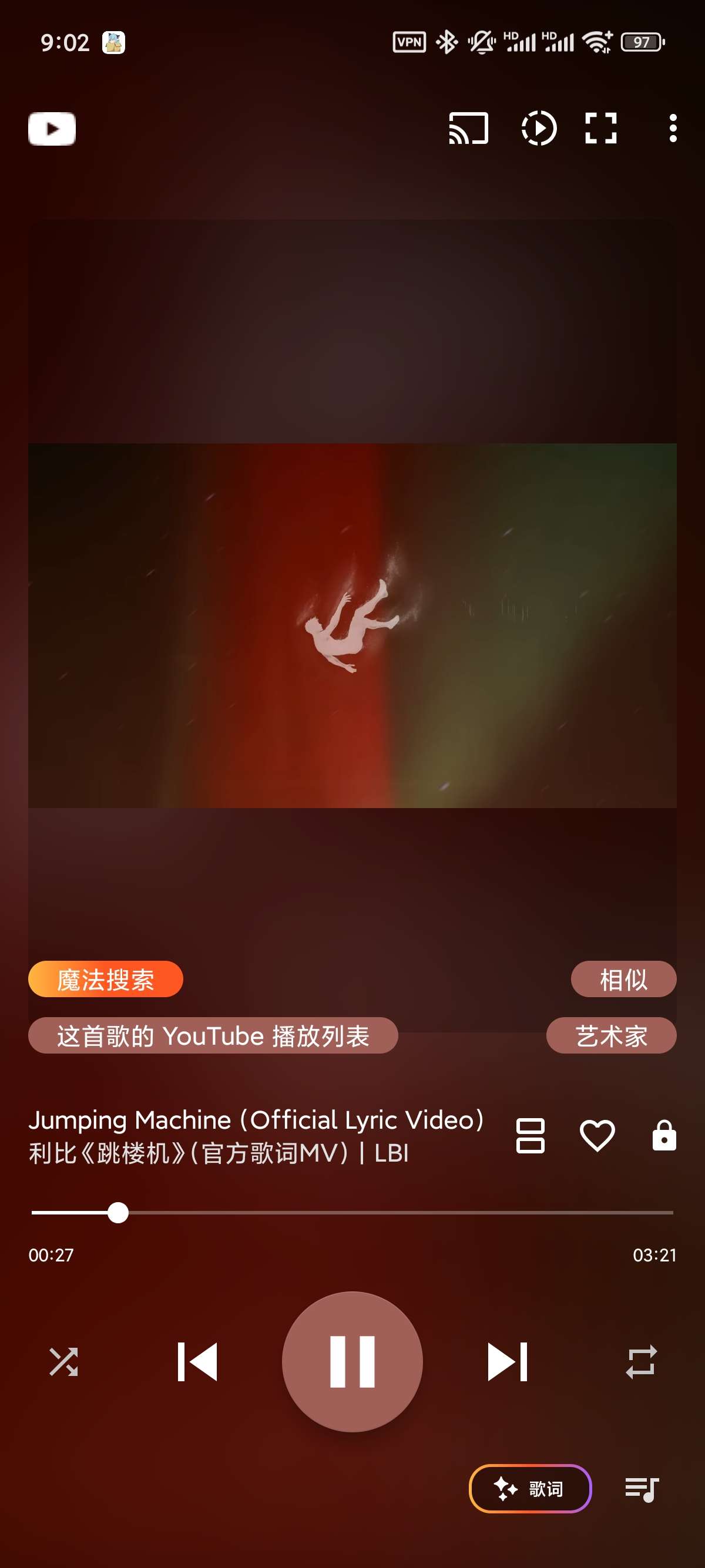
Task: Open the 艺术家 artist chip
Action: 610,1035
